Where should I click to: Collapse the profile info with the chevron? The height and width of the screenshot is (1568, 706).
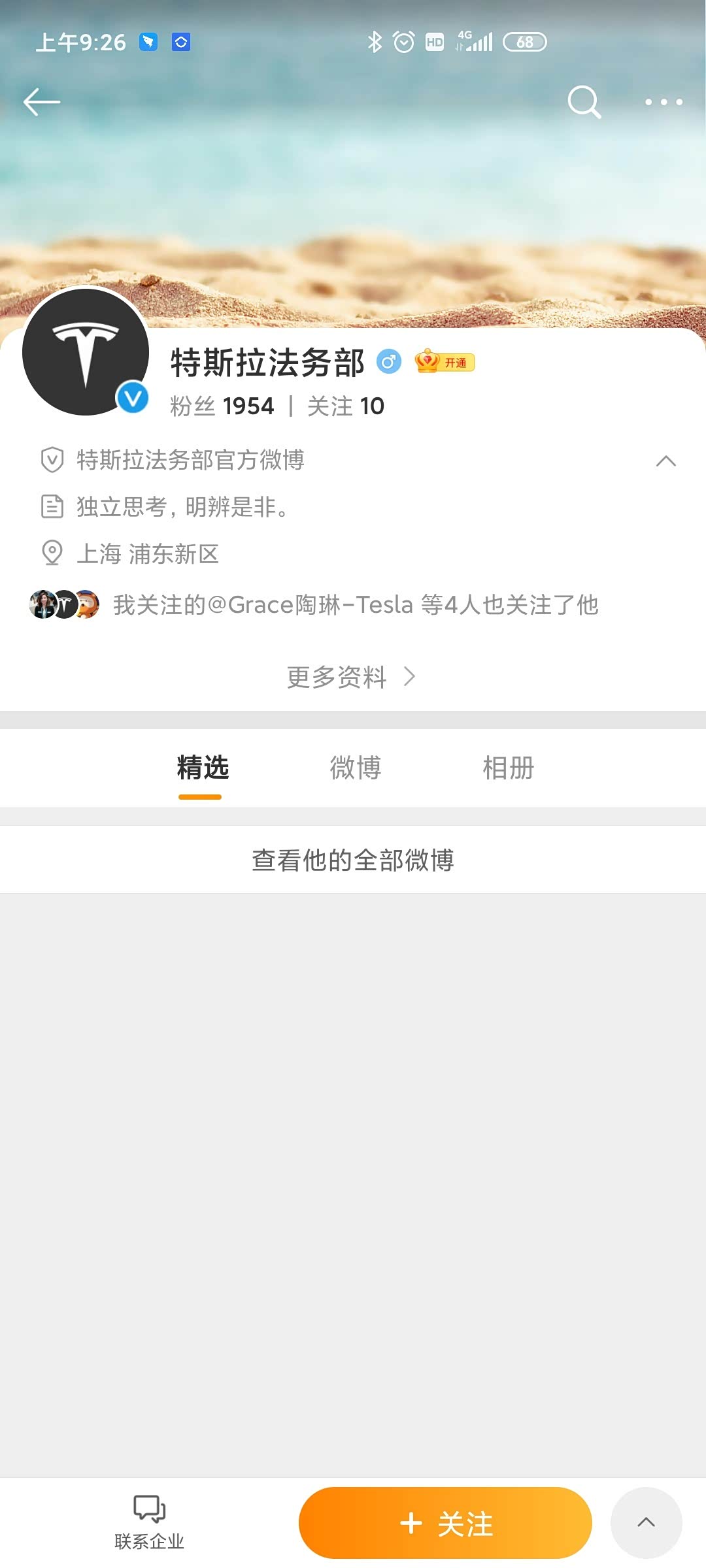click(x=665, y=461)
